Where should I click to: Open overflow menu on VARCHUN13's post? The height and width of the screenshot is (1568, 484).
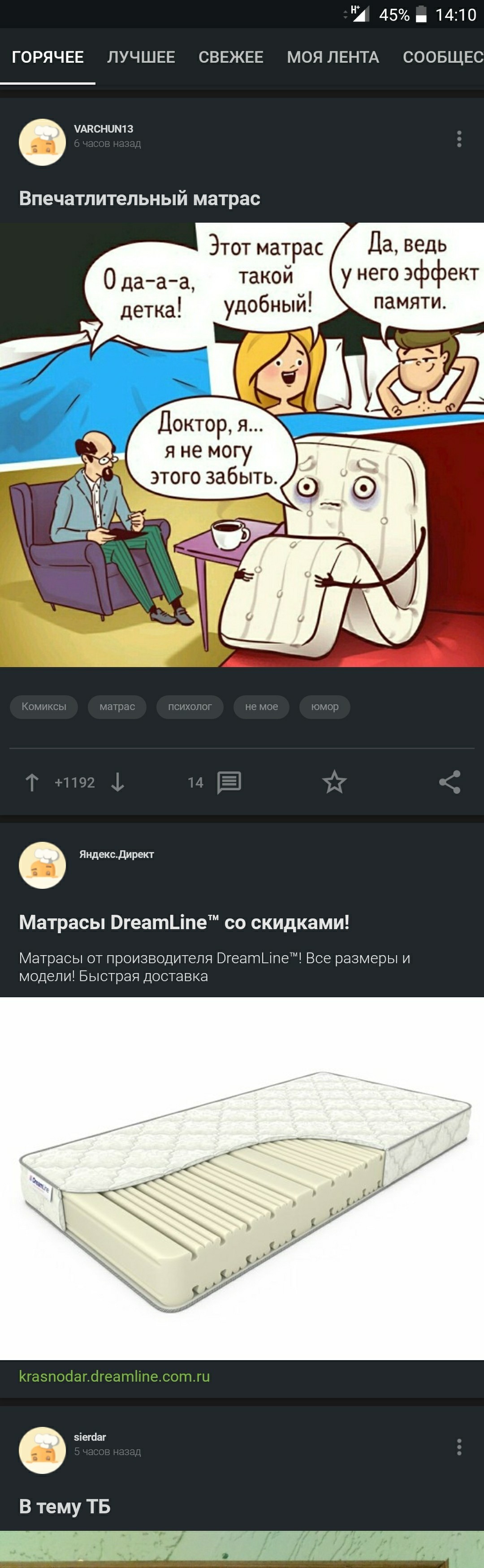[x=459, y=139]
